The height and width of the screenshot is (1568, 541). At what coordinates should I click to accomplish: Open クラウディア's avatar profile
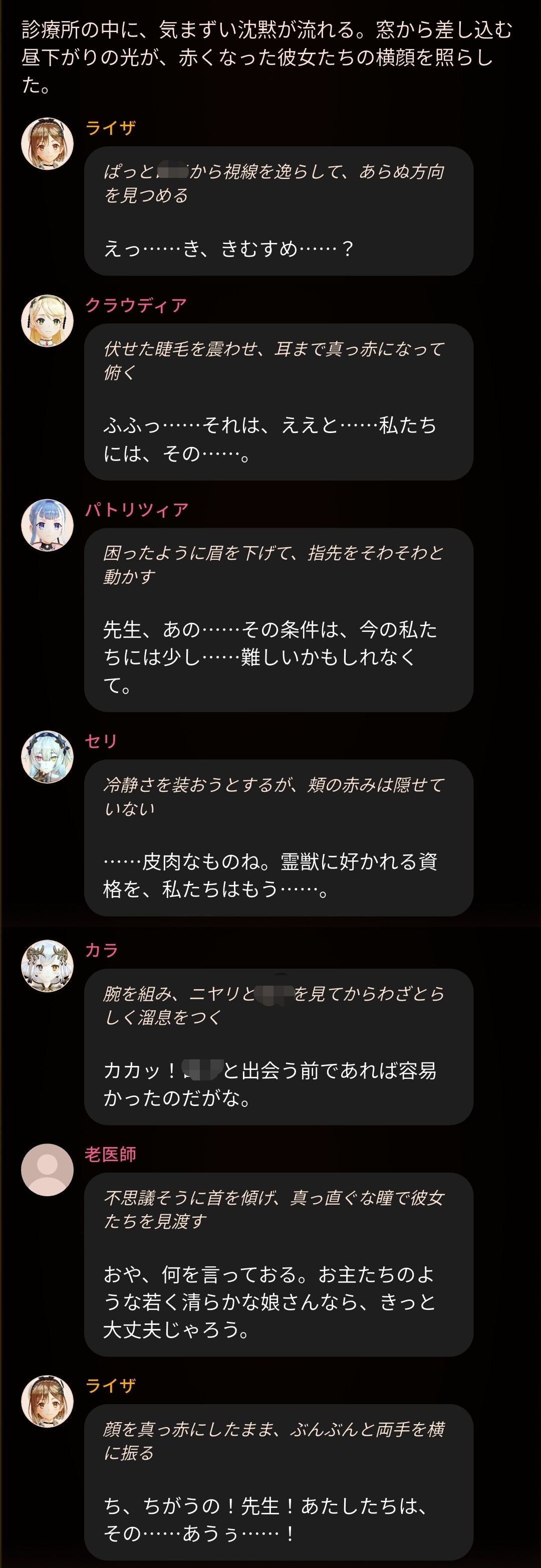[x=48, y=321]
